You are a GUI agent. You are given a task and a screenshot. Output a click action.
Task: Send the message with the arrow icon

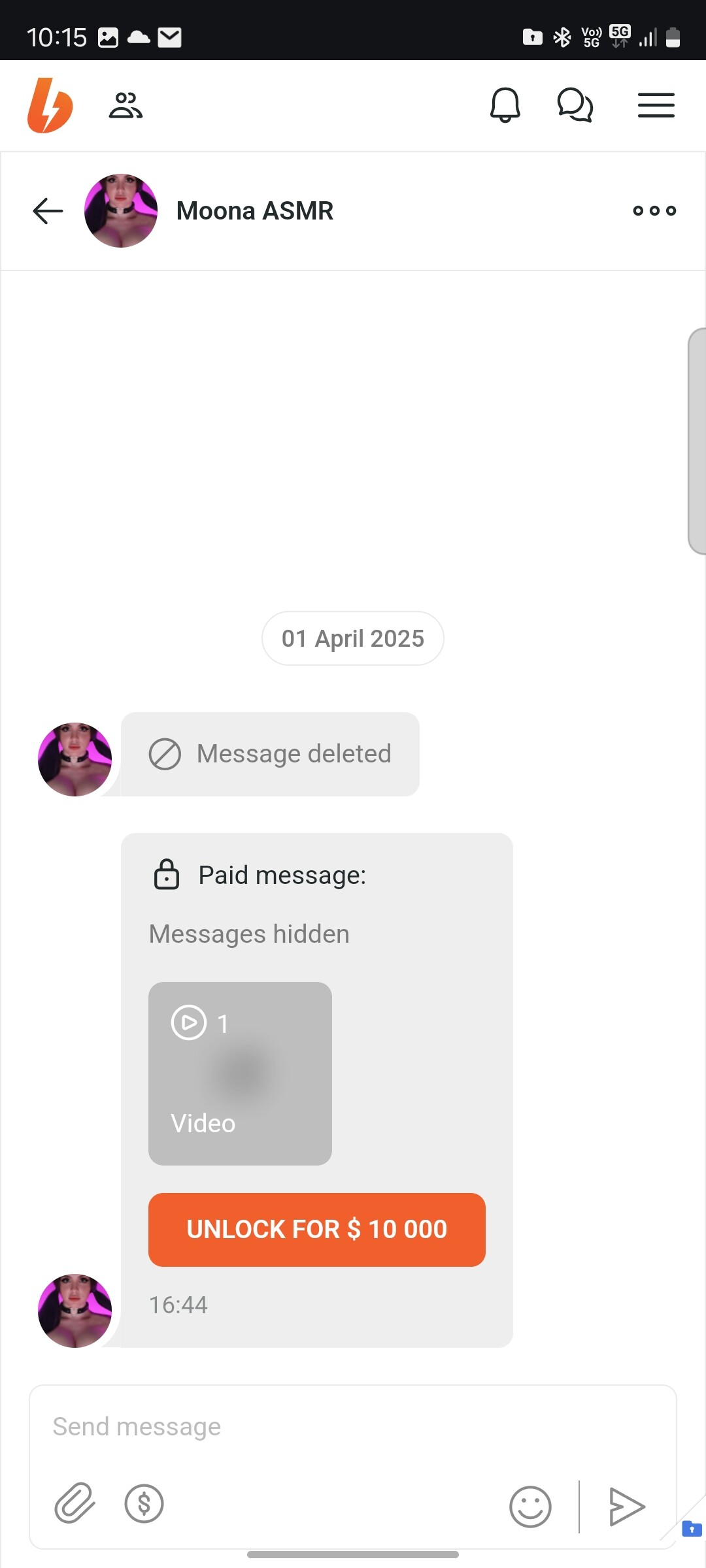point(626,1507)
